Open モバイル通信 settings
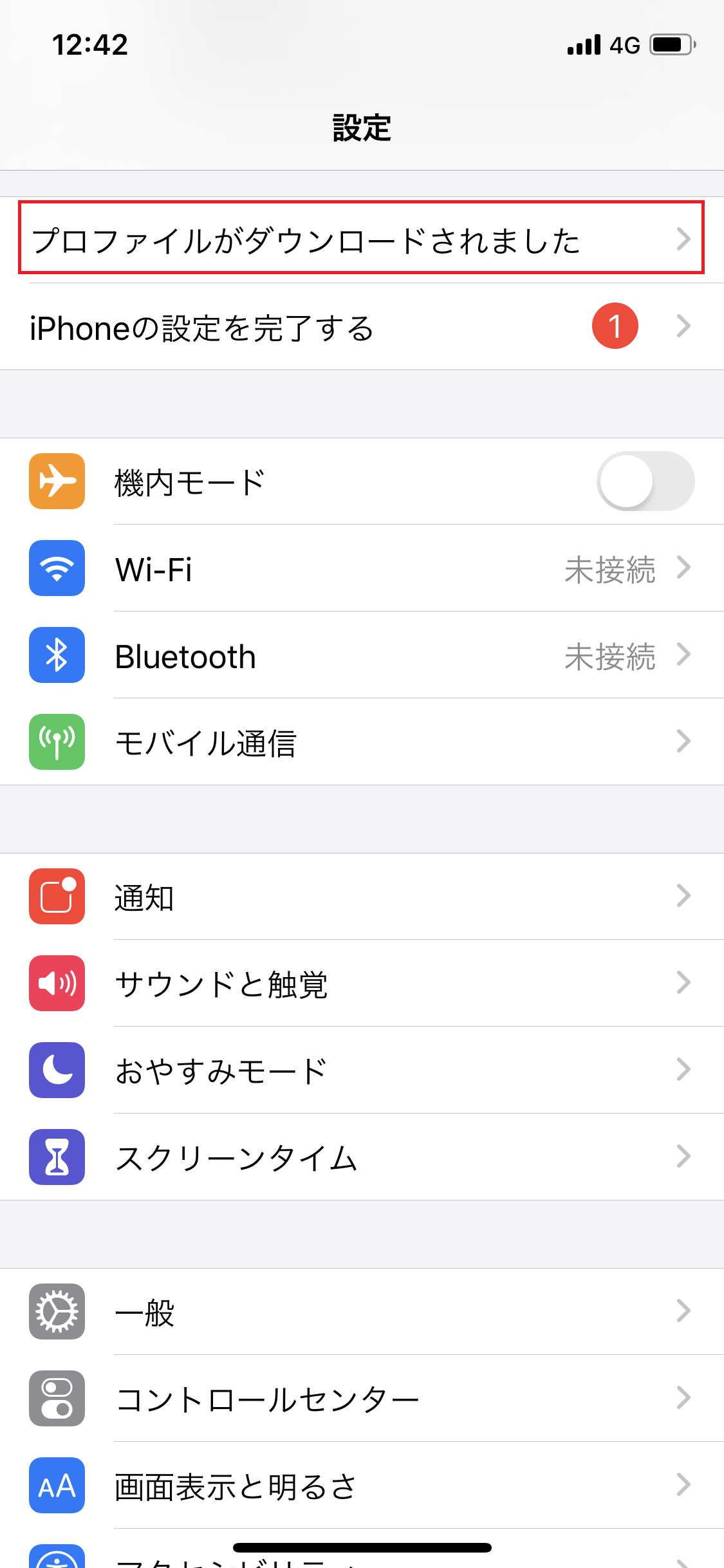 coord(362,742)
